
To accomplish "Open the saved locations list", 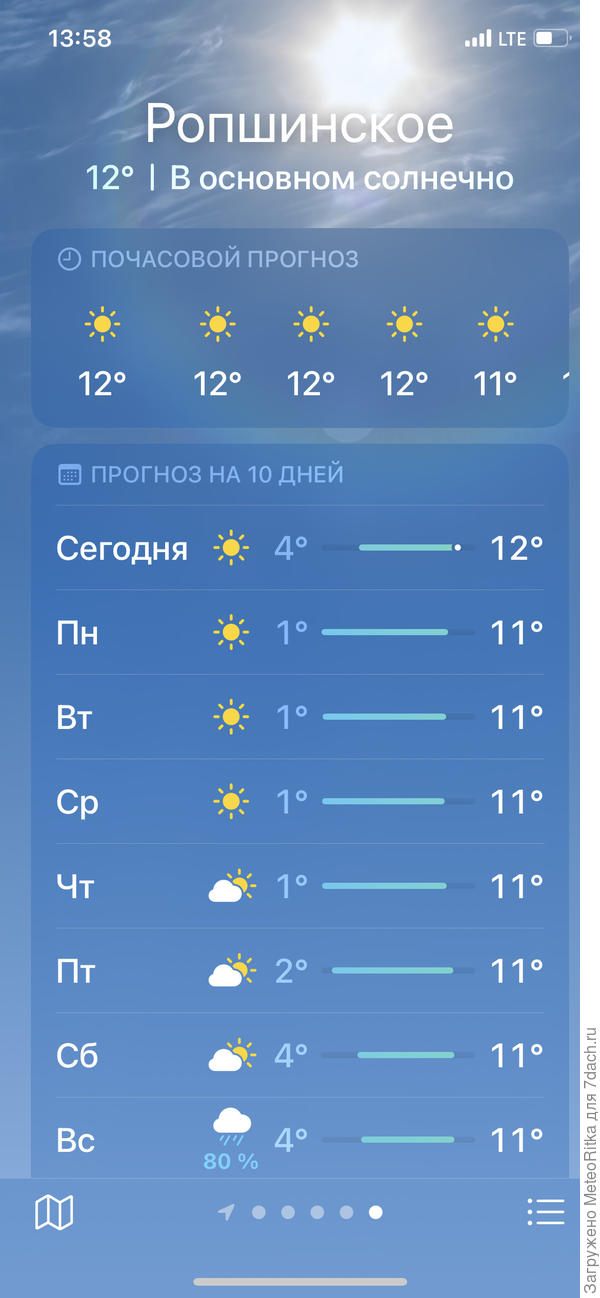I will tap(546, 1212).
